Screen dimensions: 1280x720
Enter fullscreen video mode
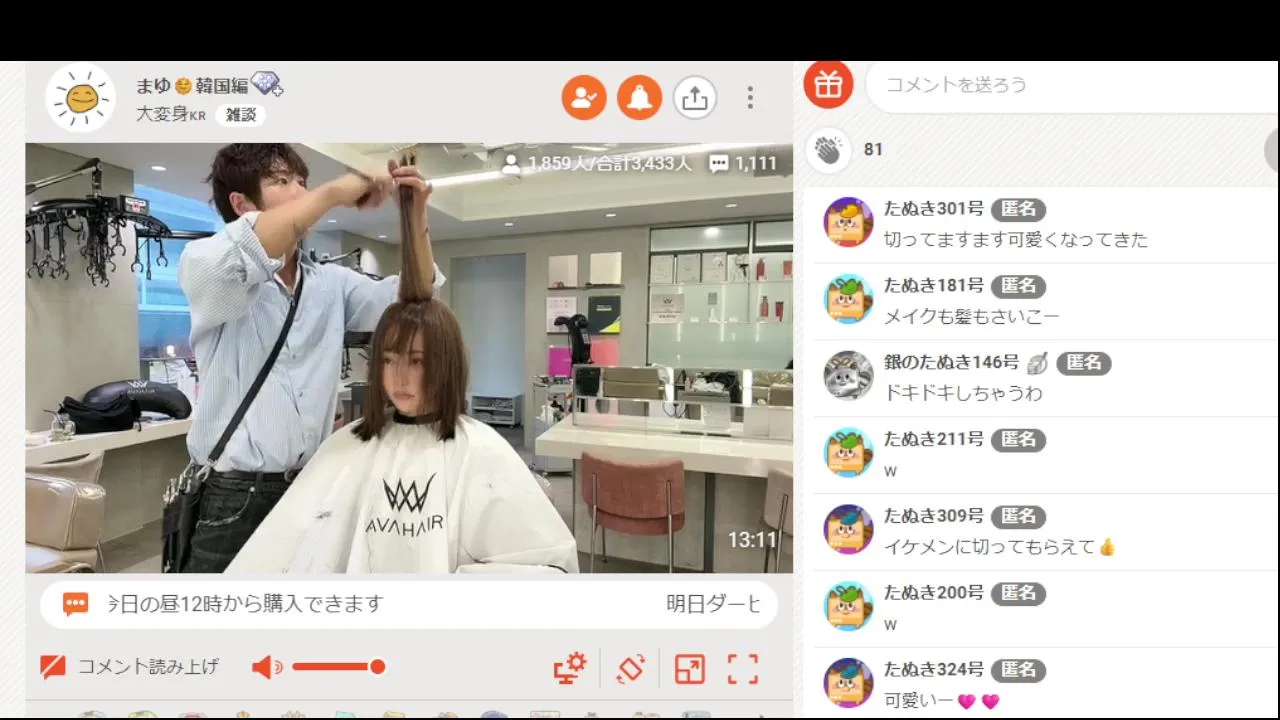click(743, 668)
